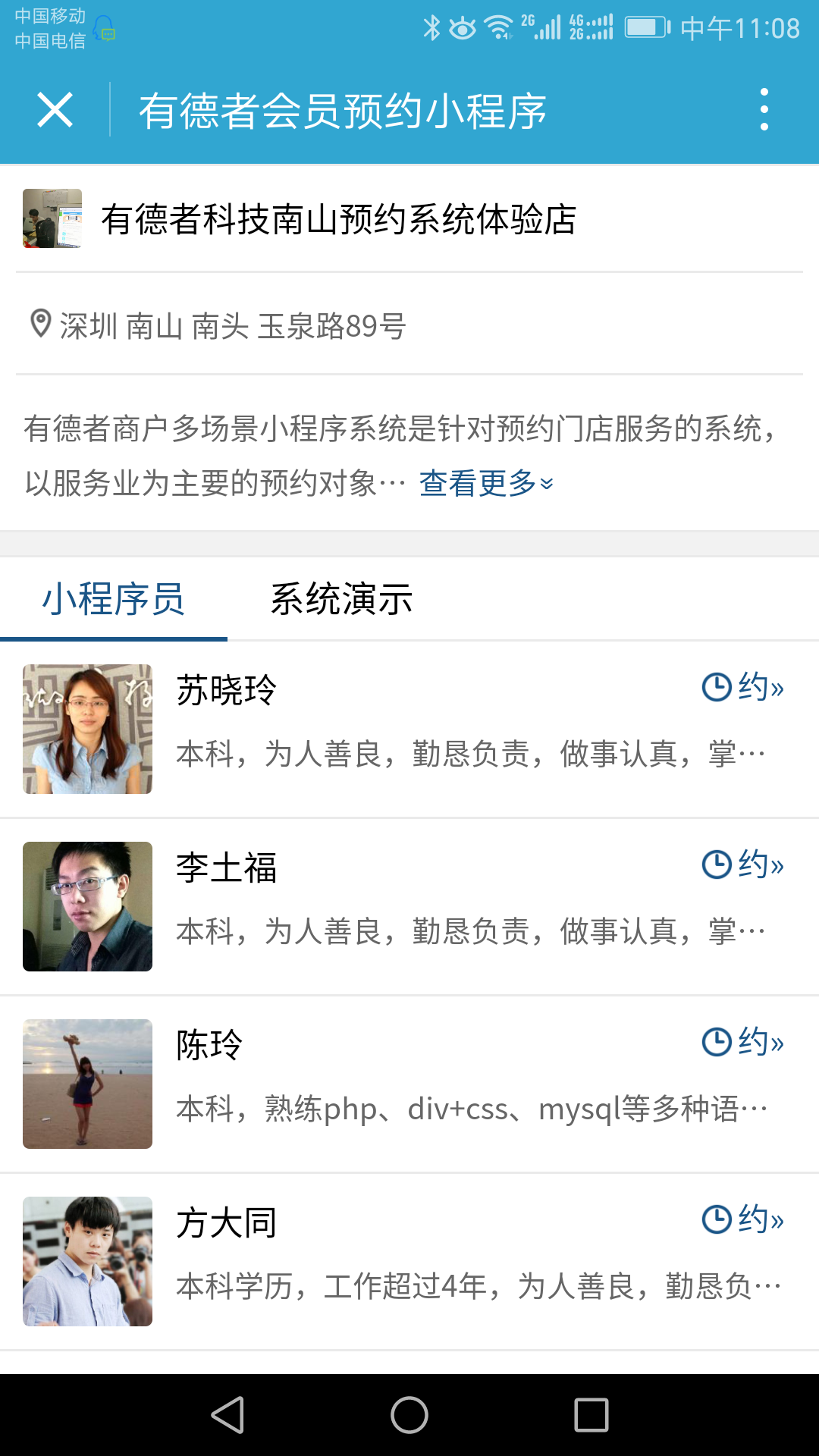Close the 有德者会员预约小程序 page
819x1456 pixels.
coord(55,110)
